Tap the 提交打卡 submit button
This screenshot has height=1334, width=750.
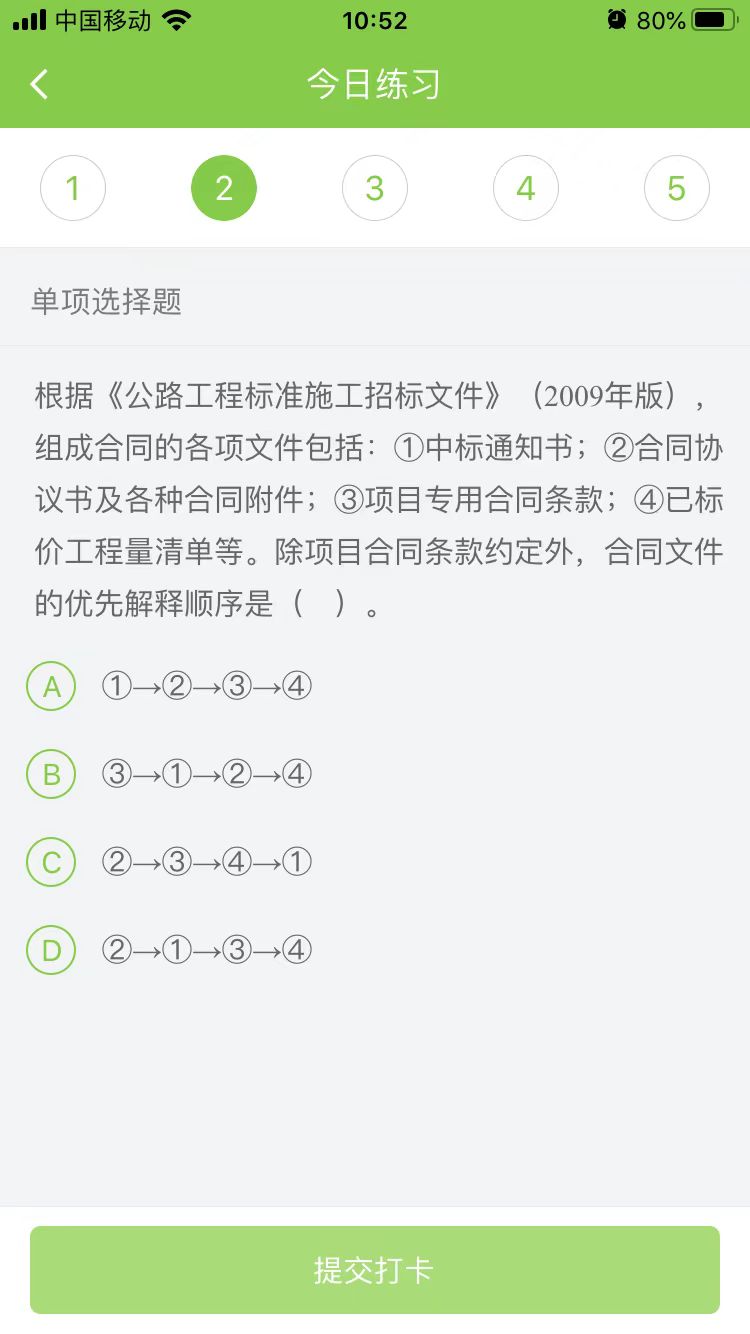click(375, 1270)
